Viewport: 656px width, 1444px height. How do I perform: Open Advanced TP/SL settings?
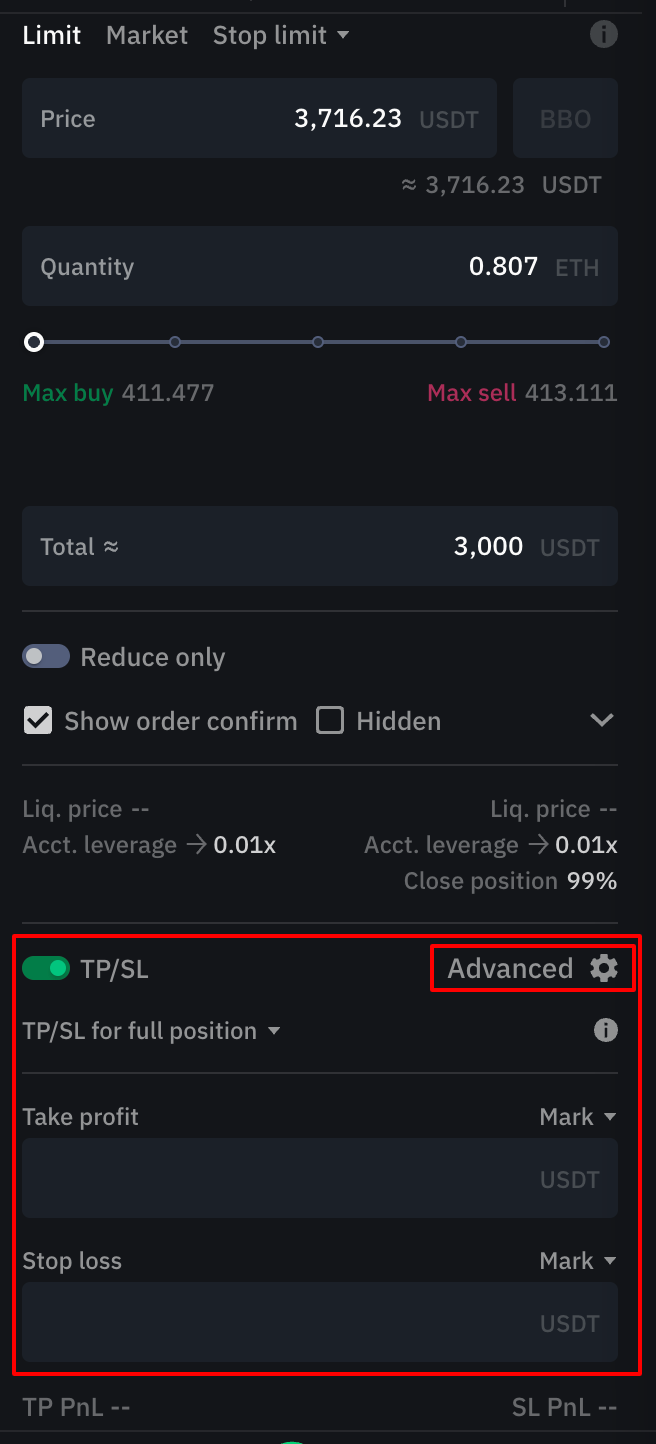click(533, 968)
